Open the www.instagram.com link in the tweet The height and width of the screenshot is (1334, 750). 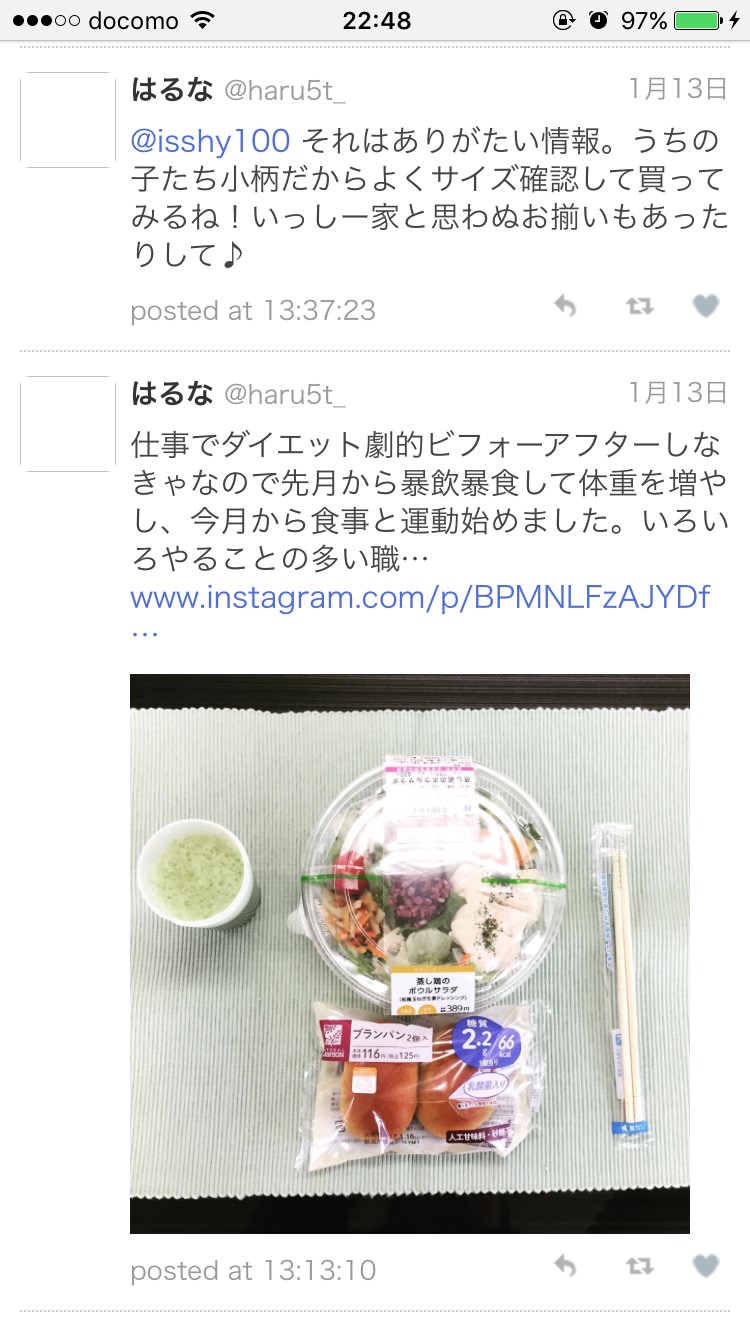click(420, 598)
